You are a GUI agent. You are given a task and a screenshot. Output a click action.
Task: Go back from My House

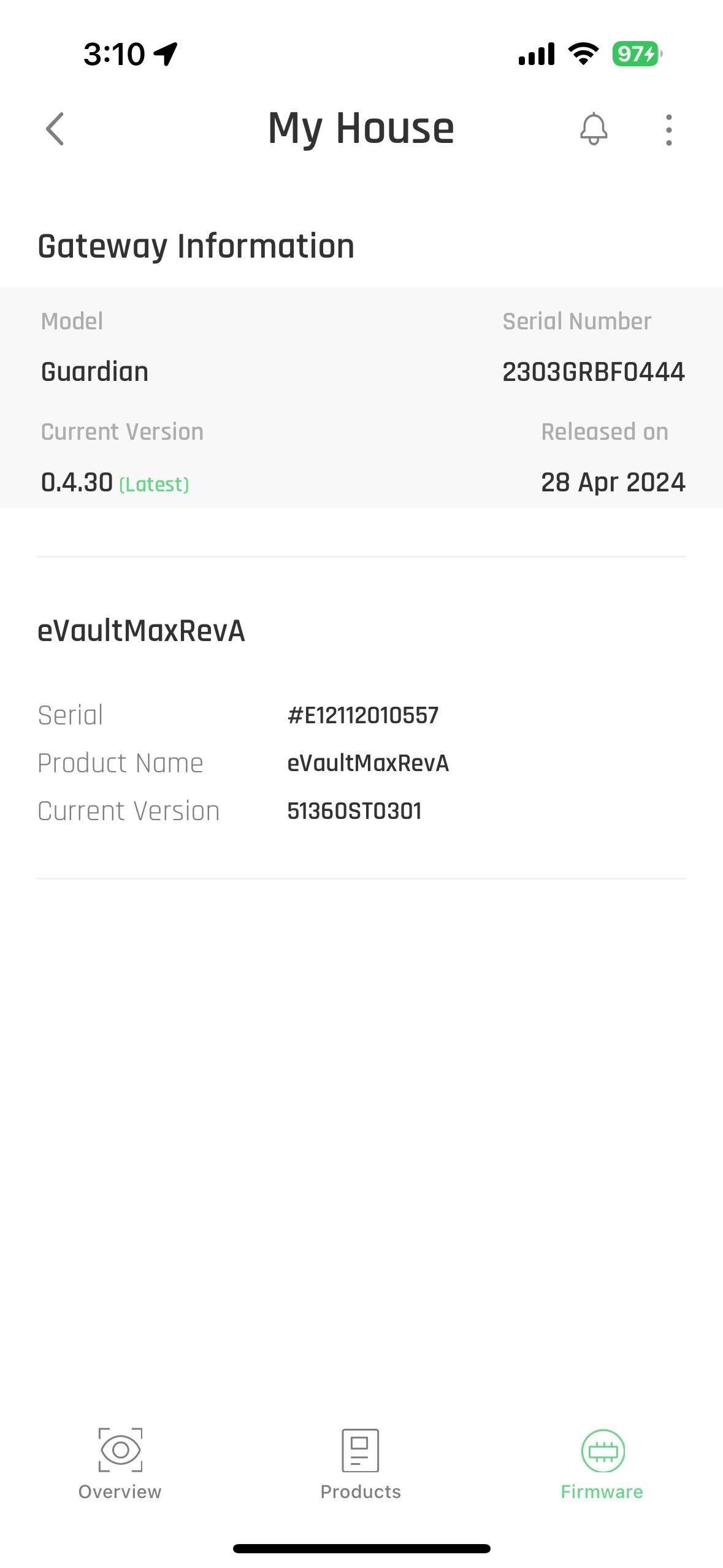(x=55, y=129)
